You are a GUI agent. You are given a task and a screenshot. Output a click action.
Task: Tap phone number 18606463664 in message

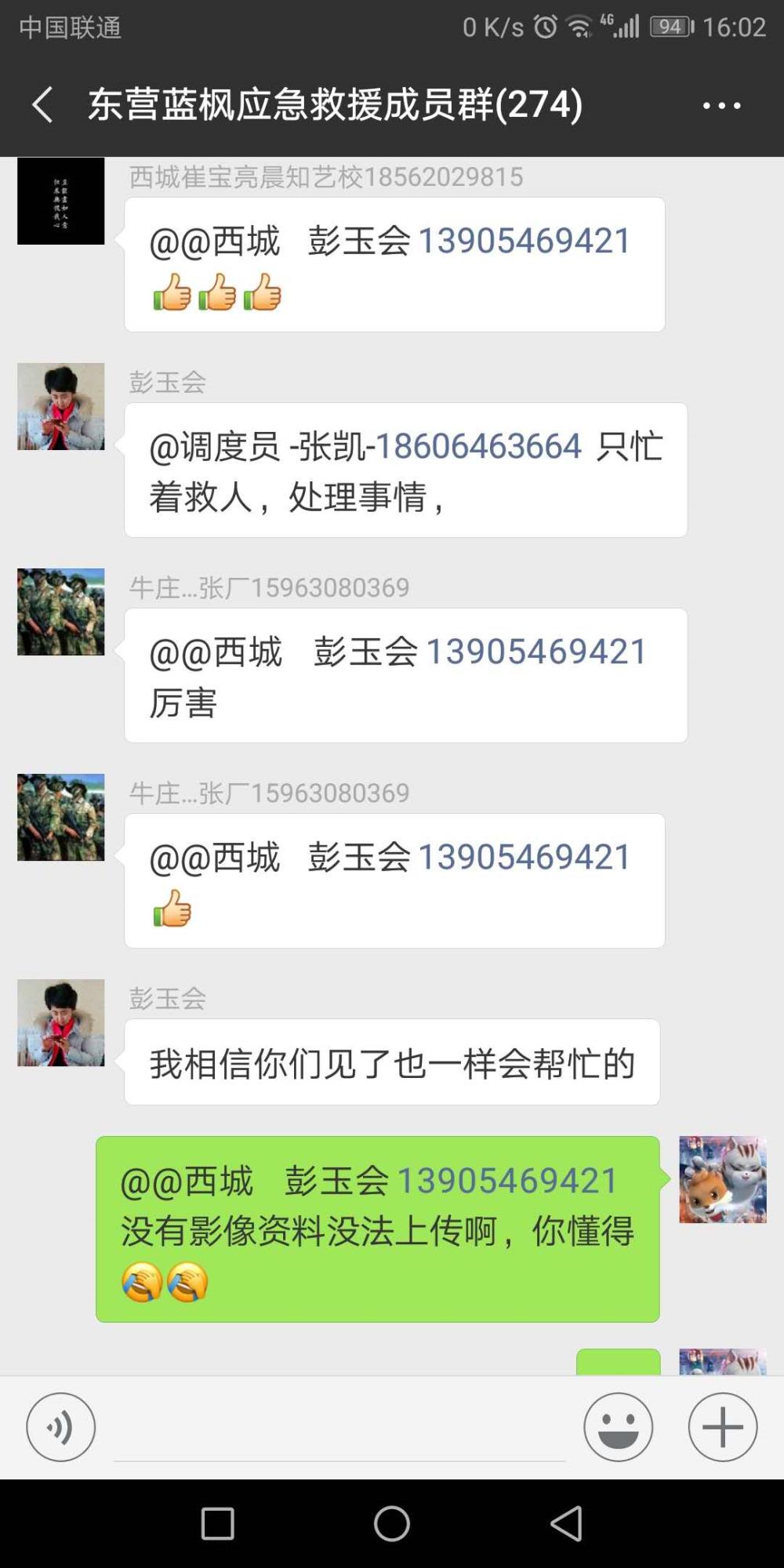click(x=479, y=446)
